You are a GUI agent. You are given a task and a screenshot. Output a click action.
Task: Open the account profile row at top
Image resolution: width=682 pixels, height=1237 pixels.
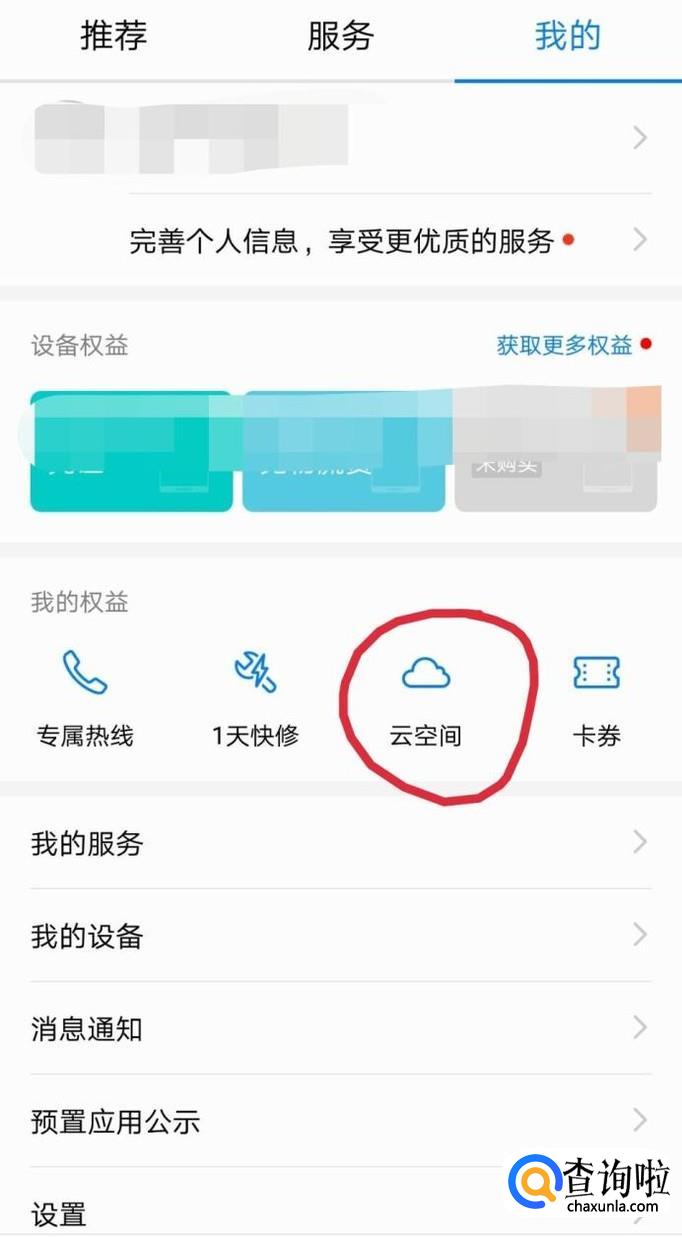point(340,138)
